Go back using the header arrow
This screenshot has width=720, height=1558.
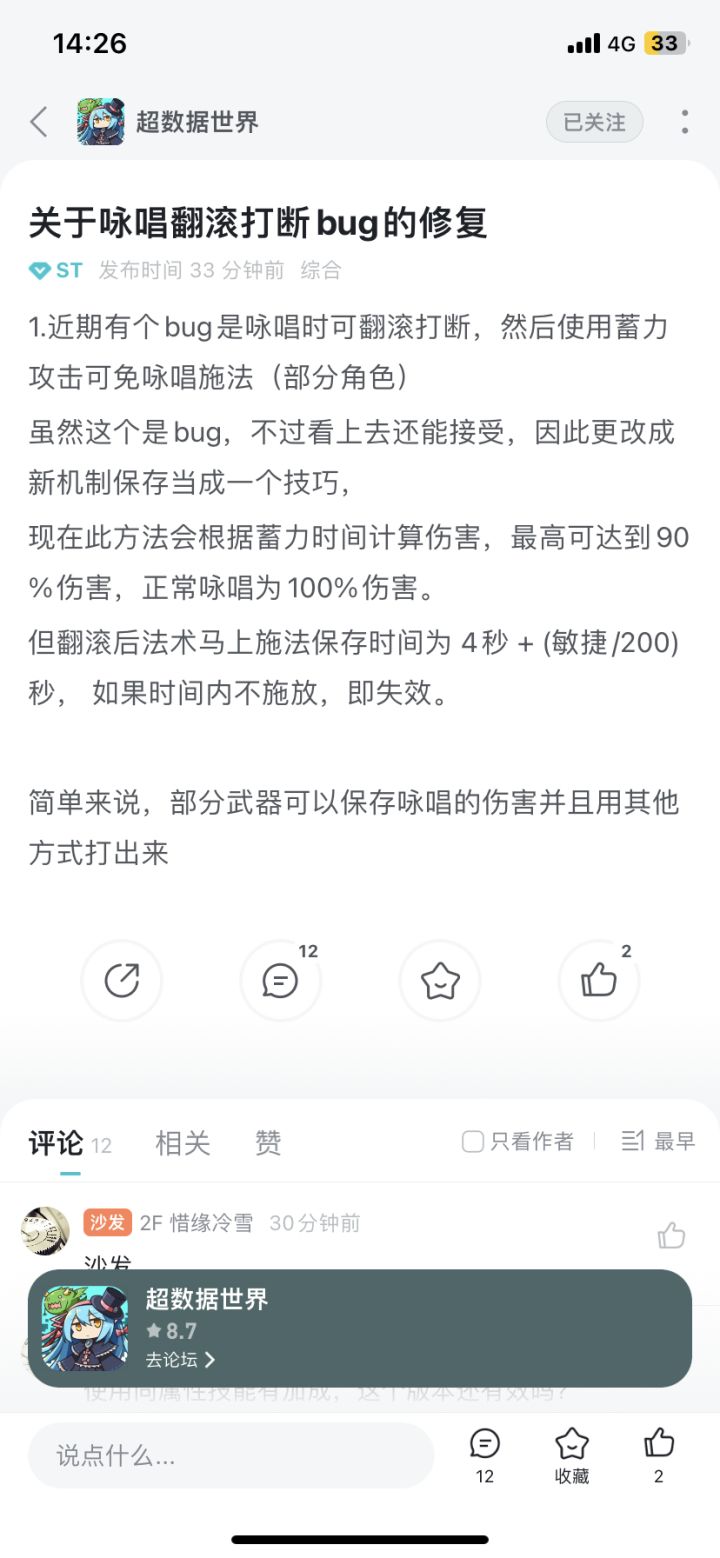click(x=39, y=122)
